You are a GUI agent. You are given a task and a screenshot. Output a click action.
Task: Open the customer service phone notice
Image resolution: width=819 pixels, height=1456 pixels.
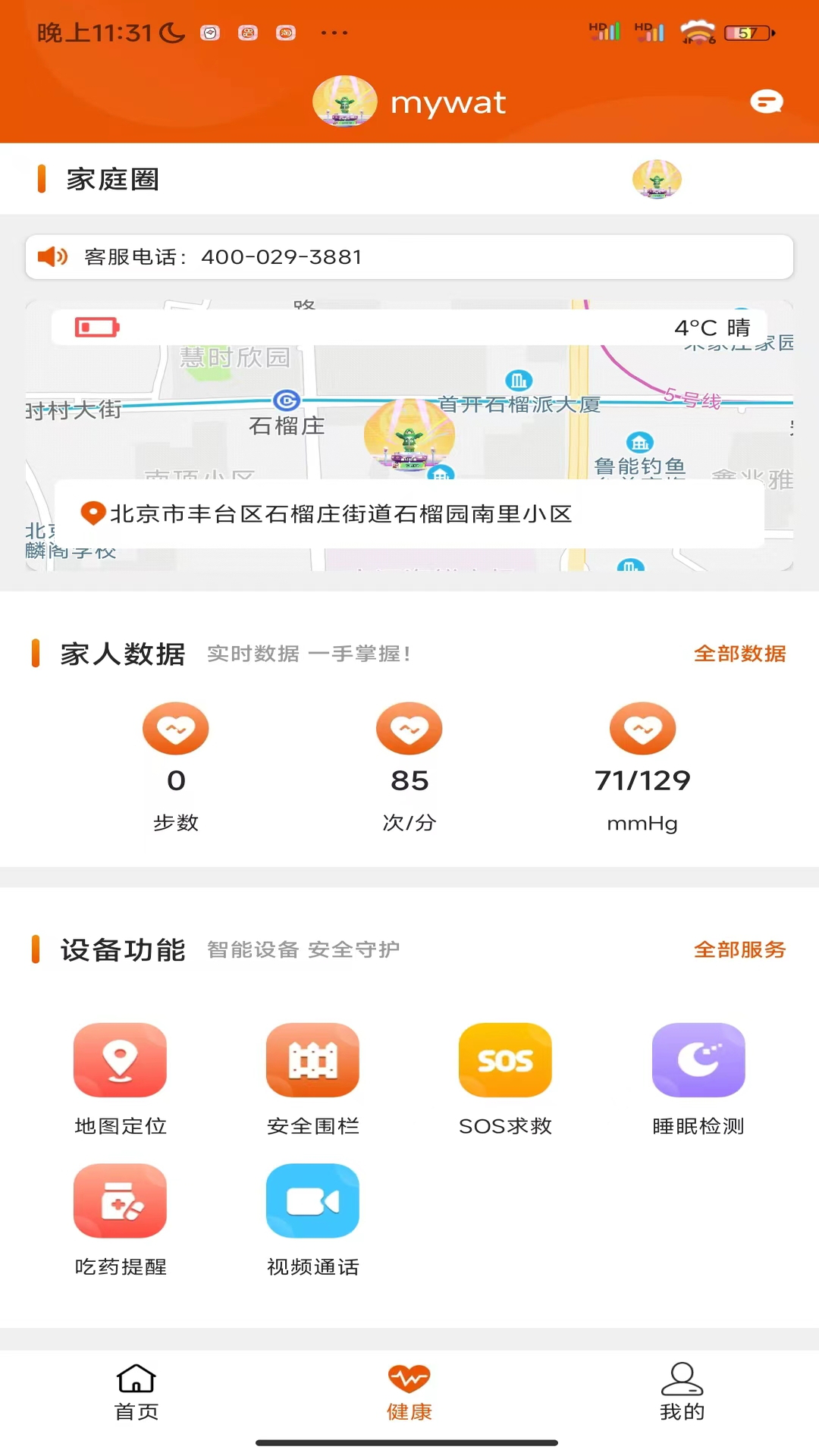click(x=409, y=257)
